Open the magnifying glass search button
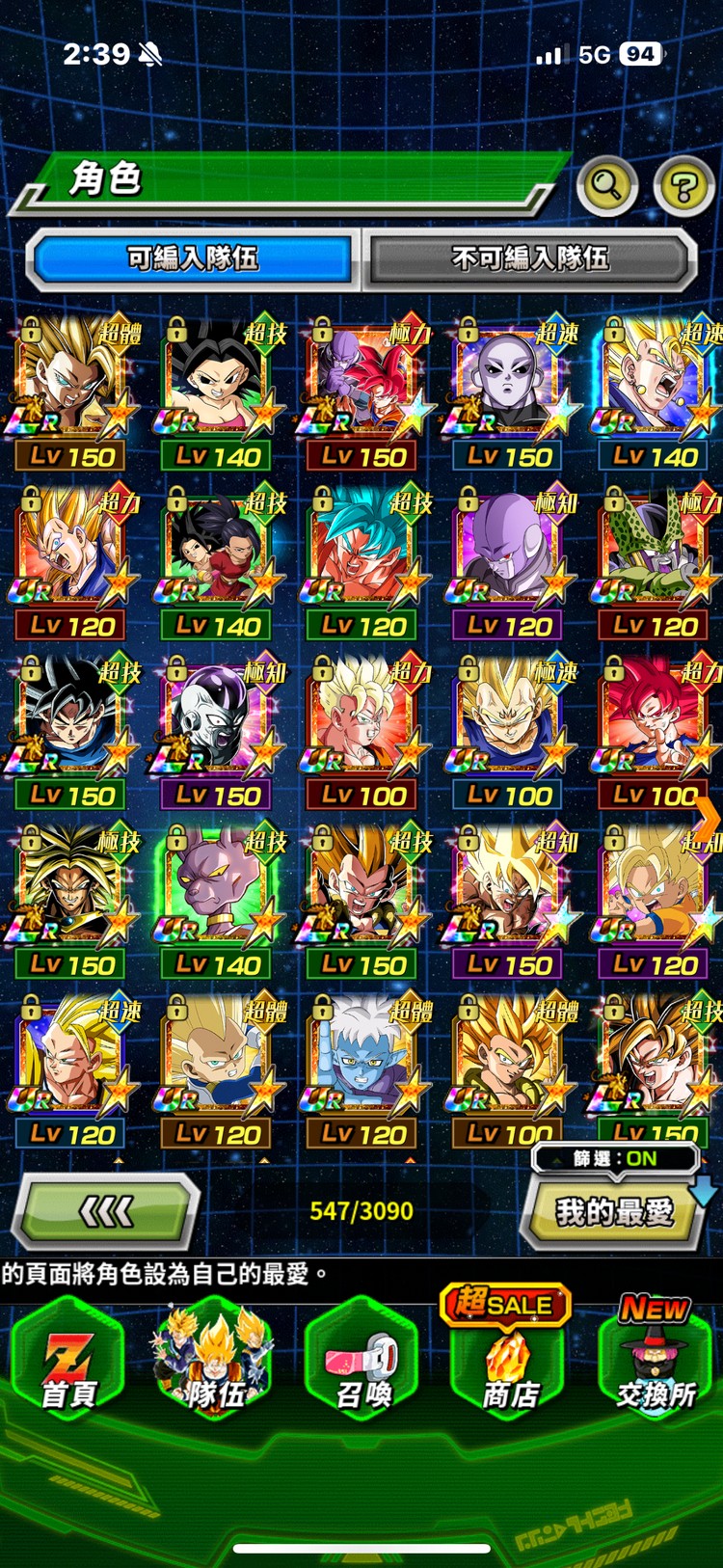The height and width of the screenshot is (1568, 723). tap(606, 185)
